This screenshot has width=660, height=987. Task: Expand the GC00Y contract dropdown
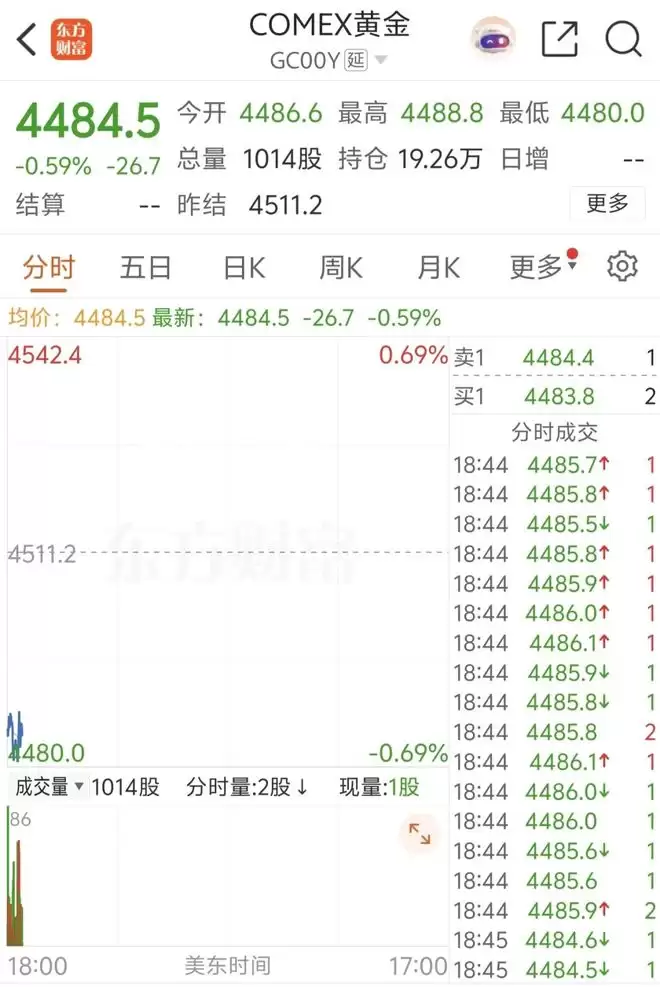[380, 60]
